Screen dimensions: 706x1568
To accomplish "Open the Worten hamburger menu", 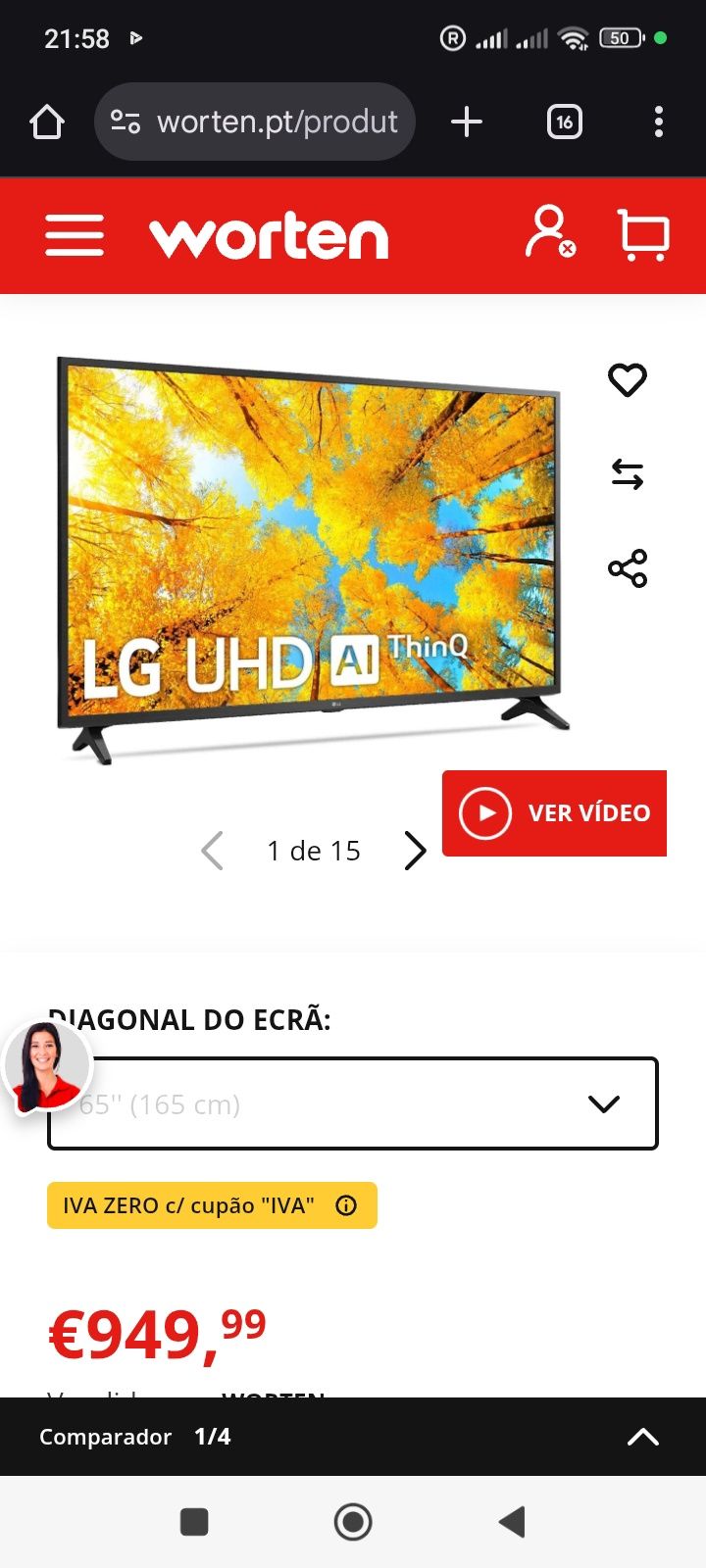I will (x=75, y=235).
